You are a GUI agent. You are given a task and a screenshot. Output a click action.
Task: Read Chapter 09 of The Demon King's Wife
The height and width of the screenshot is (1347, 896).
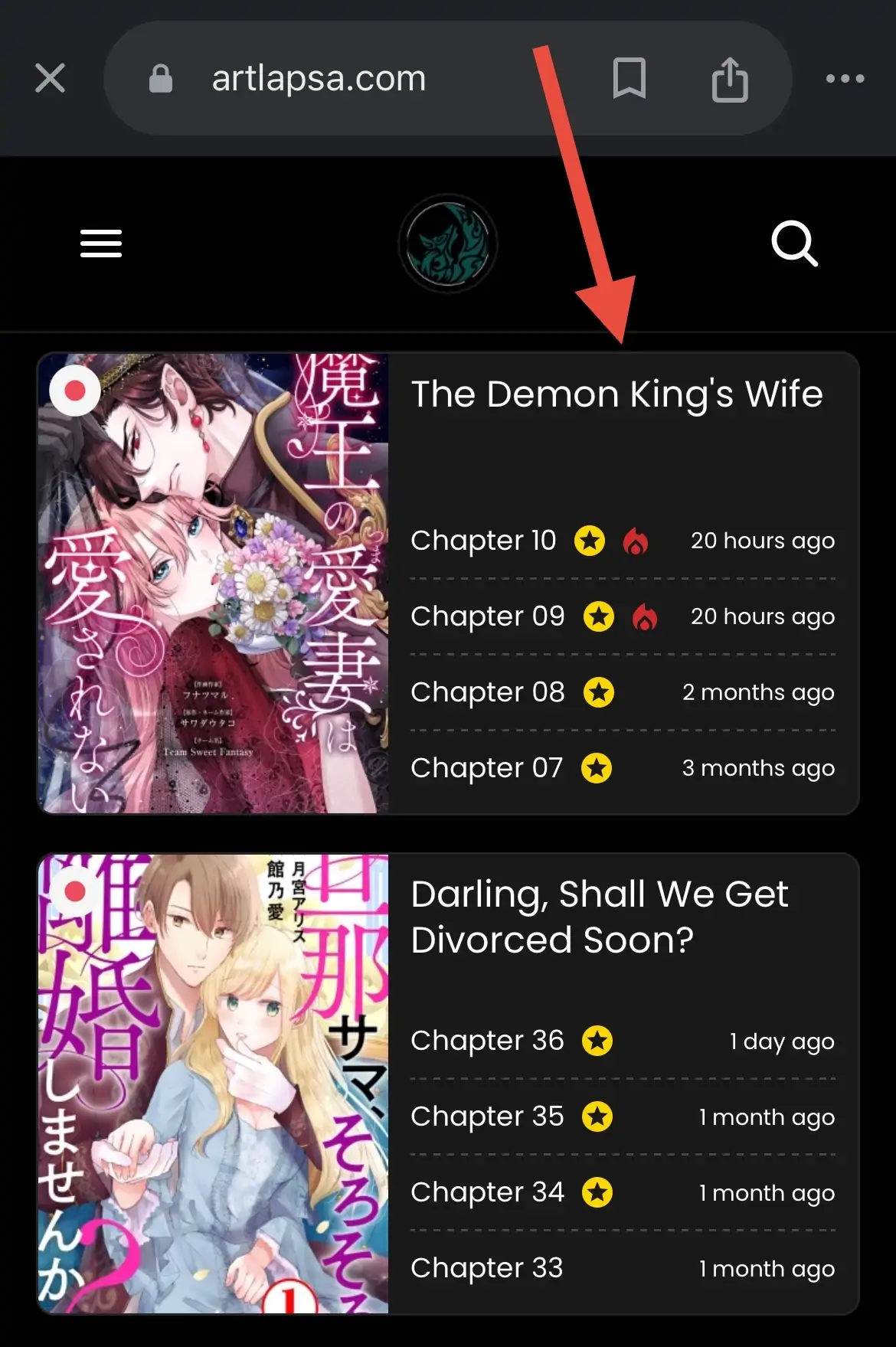click(x=487, y=616)
